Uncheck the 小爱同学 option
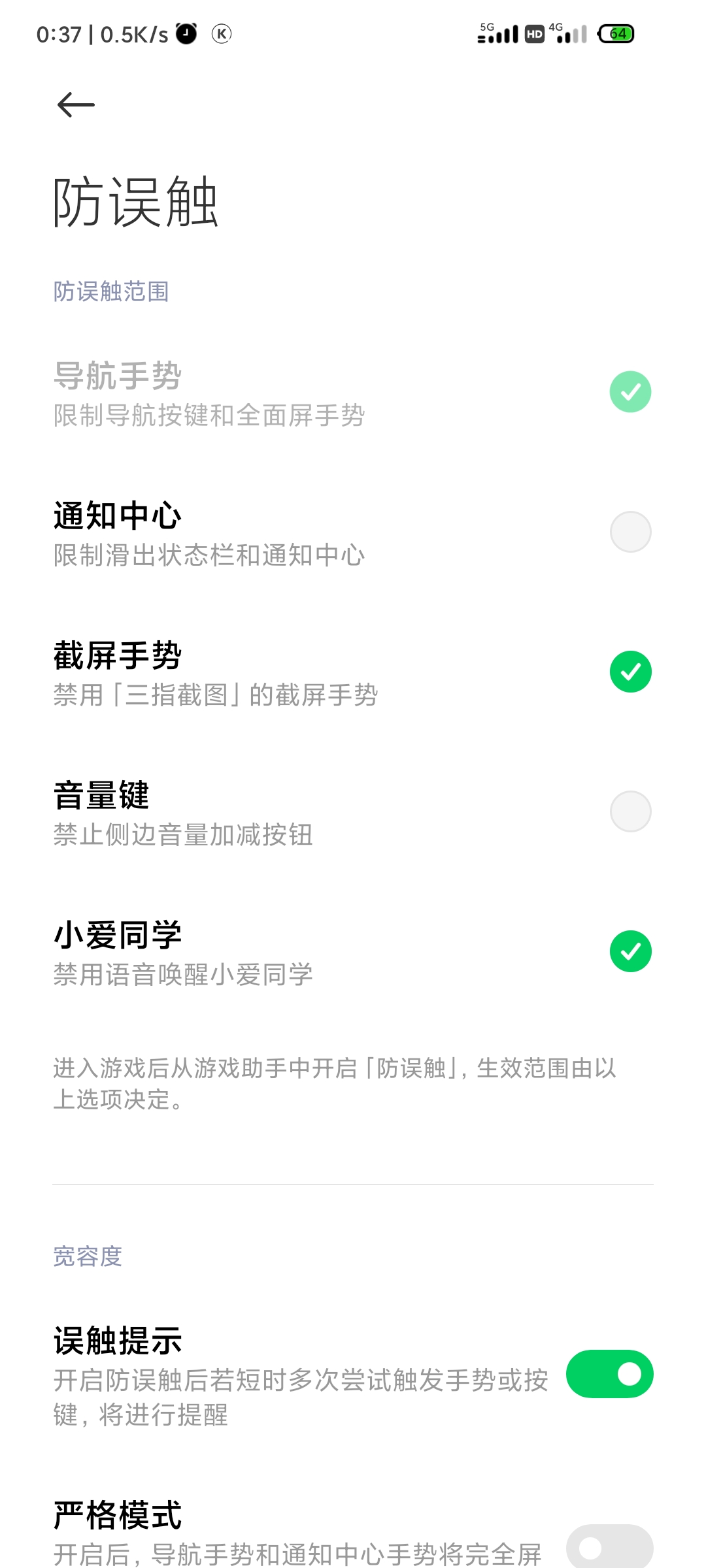Image resolution: width=706 pixels, height=1568 pixels. click(630, 951)
